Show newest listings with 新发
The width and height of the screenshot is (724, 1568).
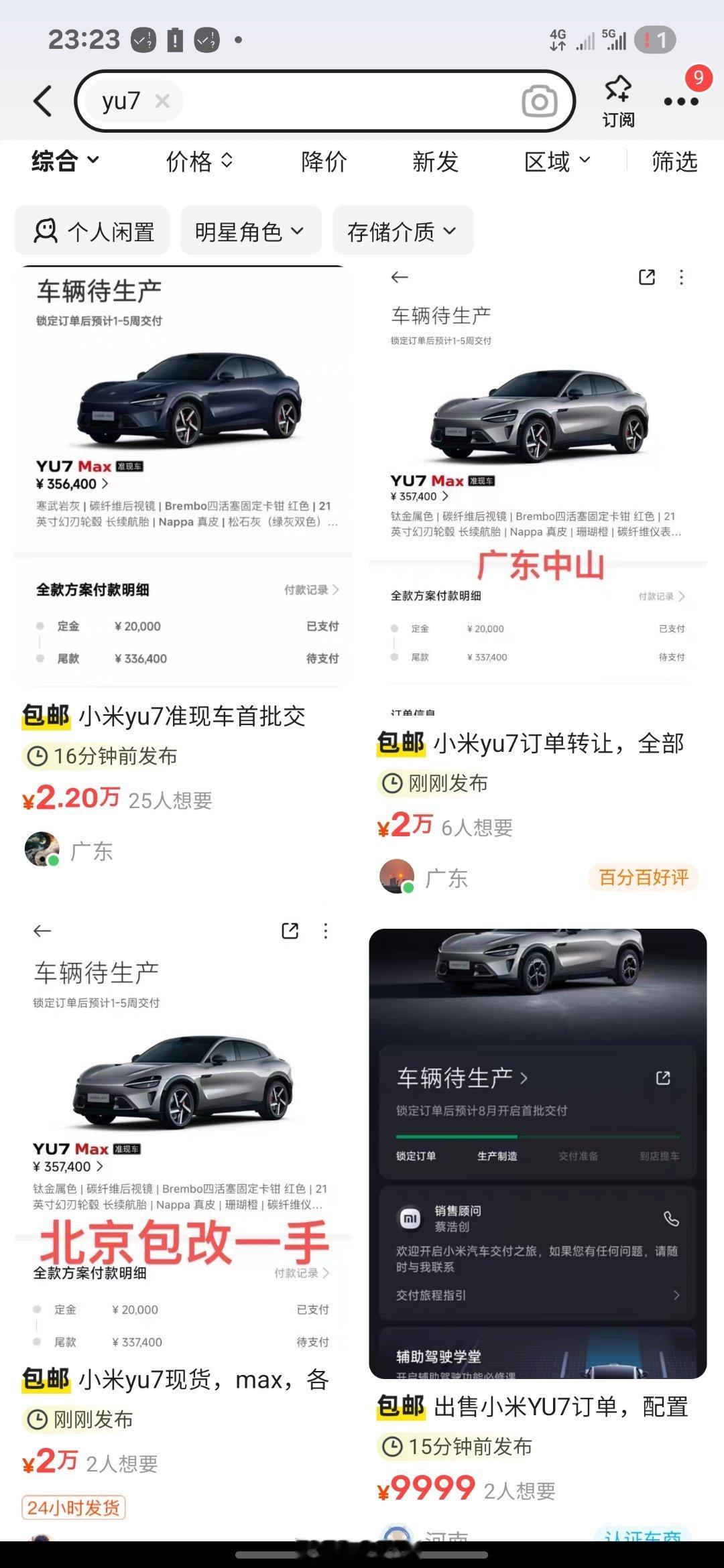pos(435,161)
